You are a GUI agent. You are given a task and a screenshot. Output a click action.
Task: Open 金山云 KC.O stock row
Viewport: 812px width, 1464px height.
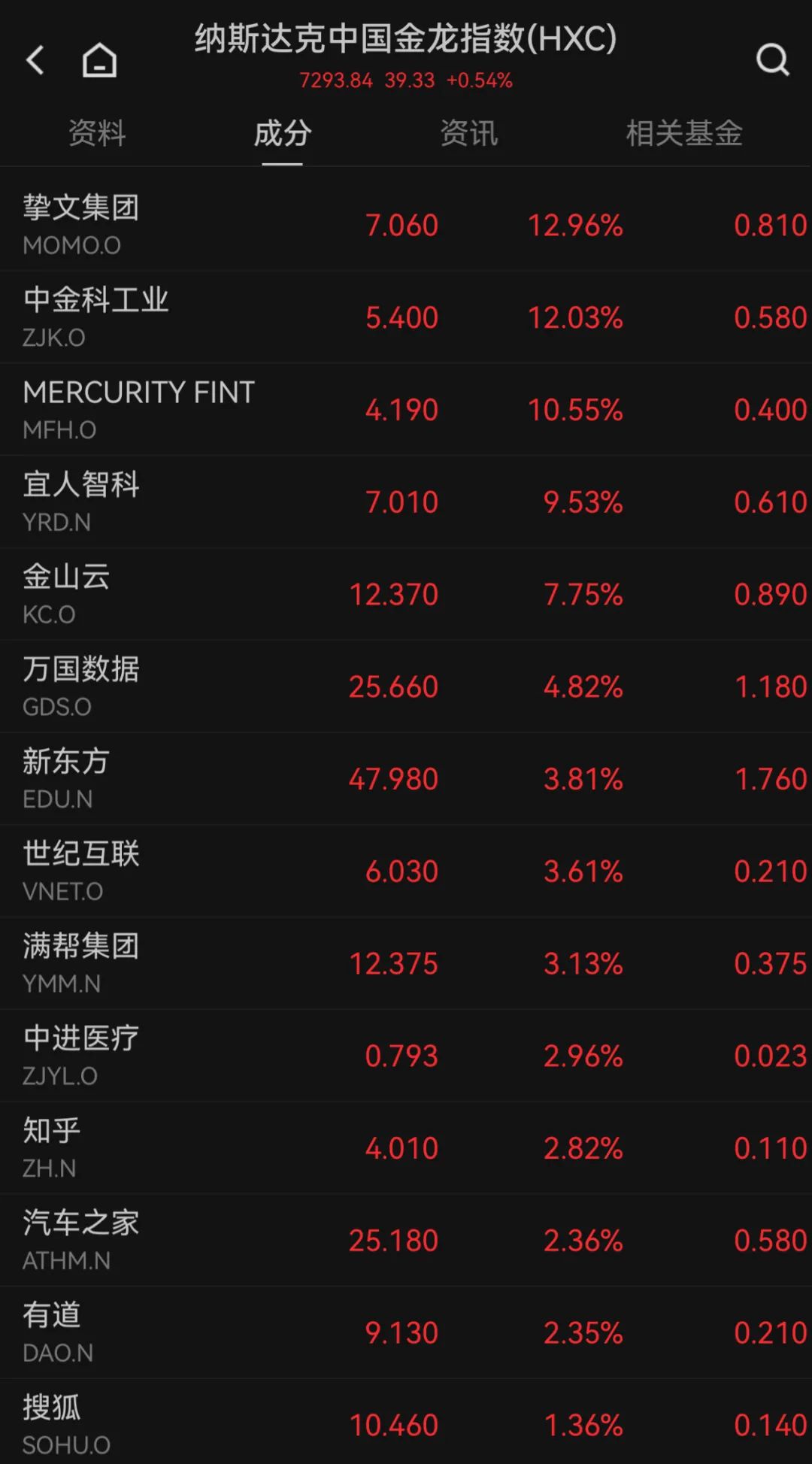click(406, 594)
